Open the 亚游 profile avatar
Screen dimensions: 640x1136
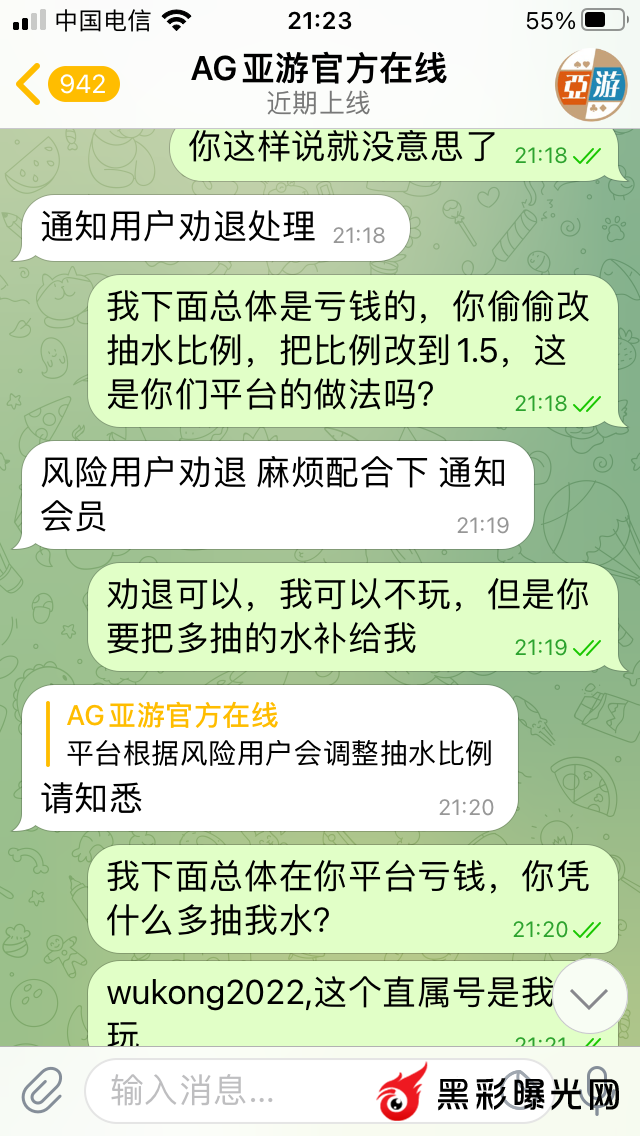(592, 84)
